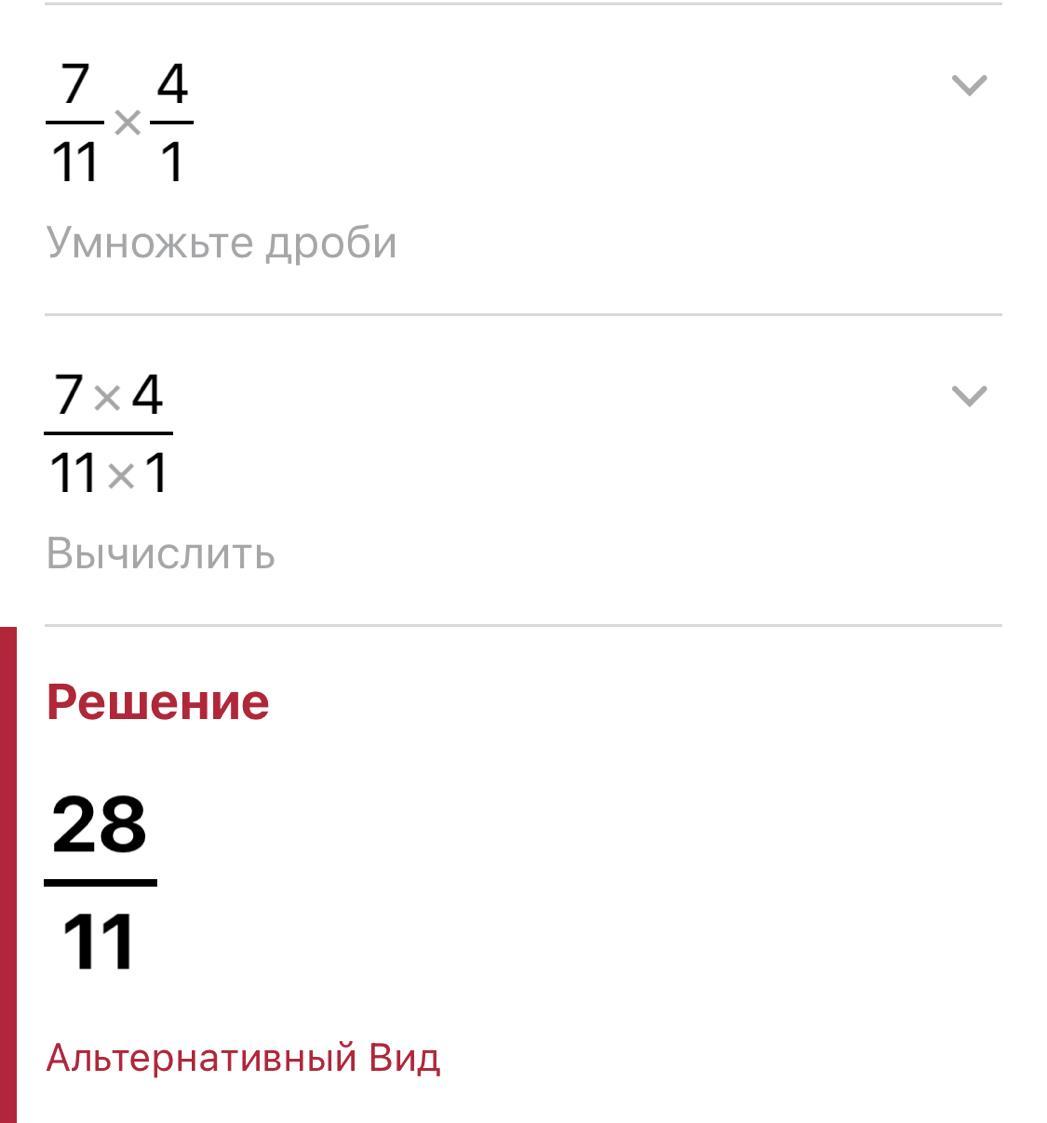Screen dimensions: 1047x1123
Task: Expand the "Вычислить" step chevron
Action: [969, 396]
